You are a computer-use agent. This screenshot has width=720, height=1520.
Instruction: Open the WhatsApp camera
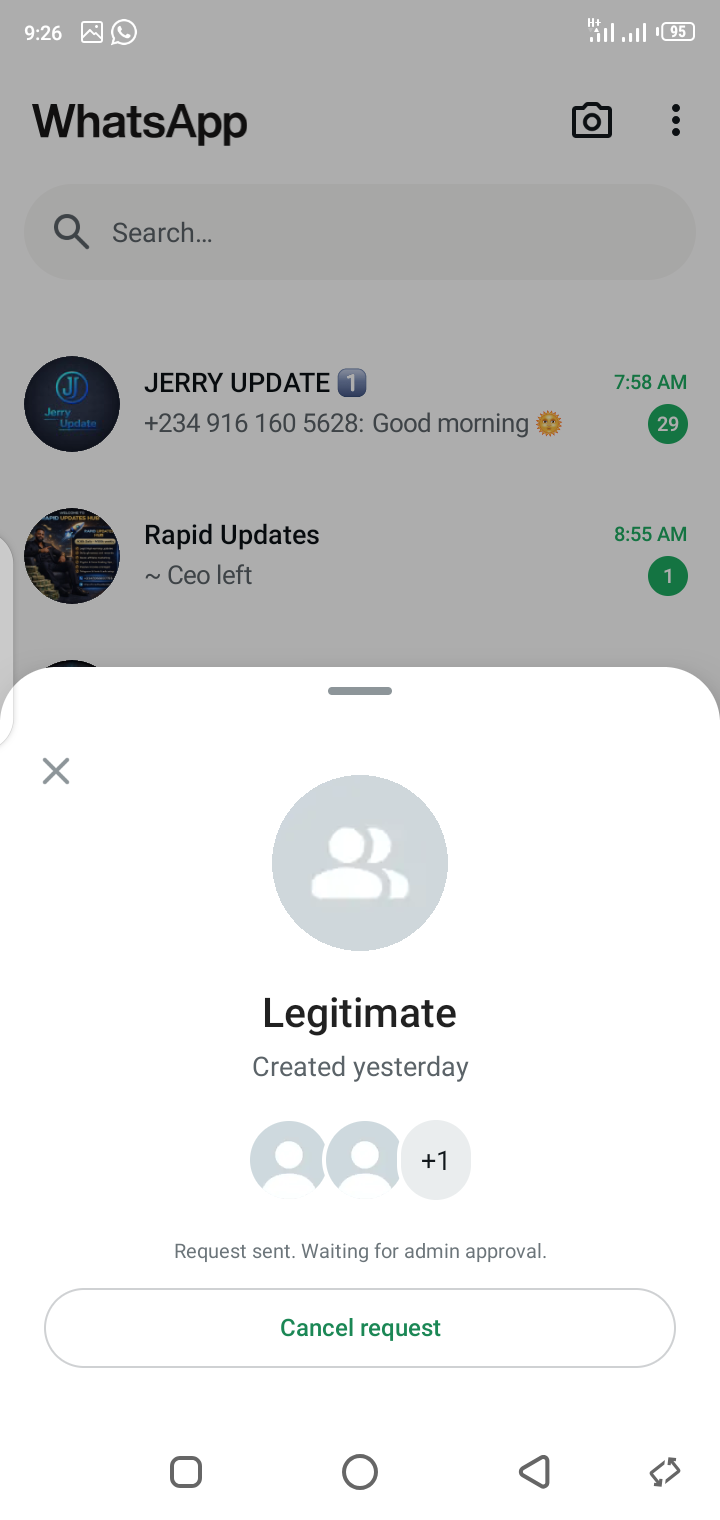click(591, 121)
